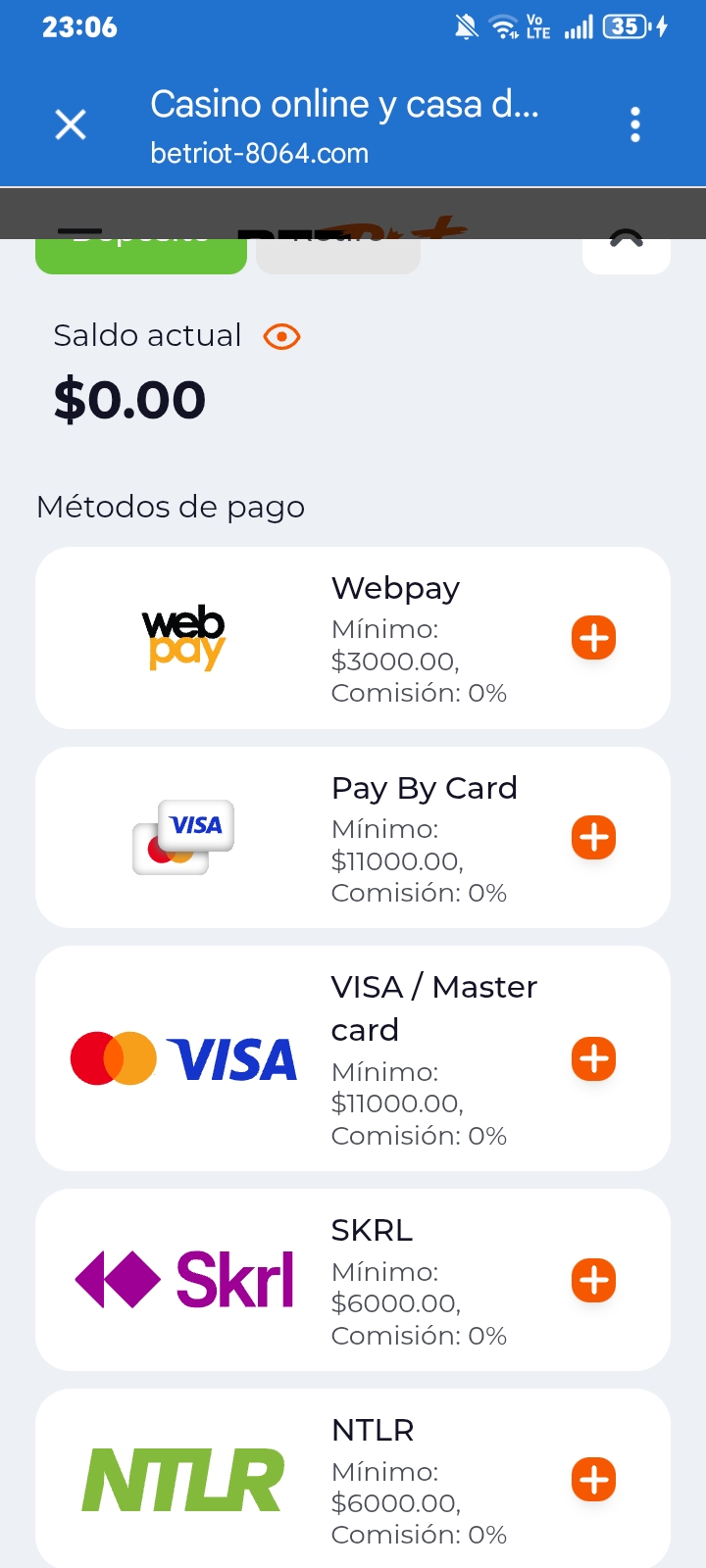Open the VISA / Master card option
This screenshot has height=1568, width=706.
pos(353,1058)
